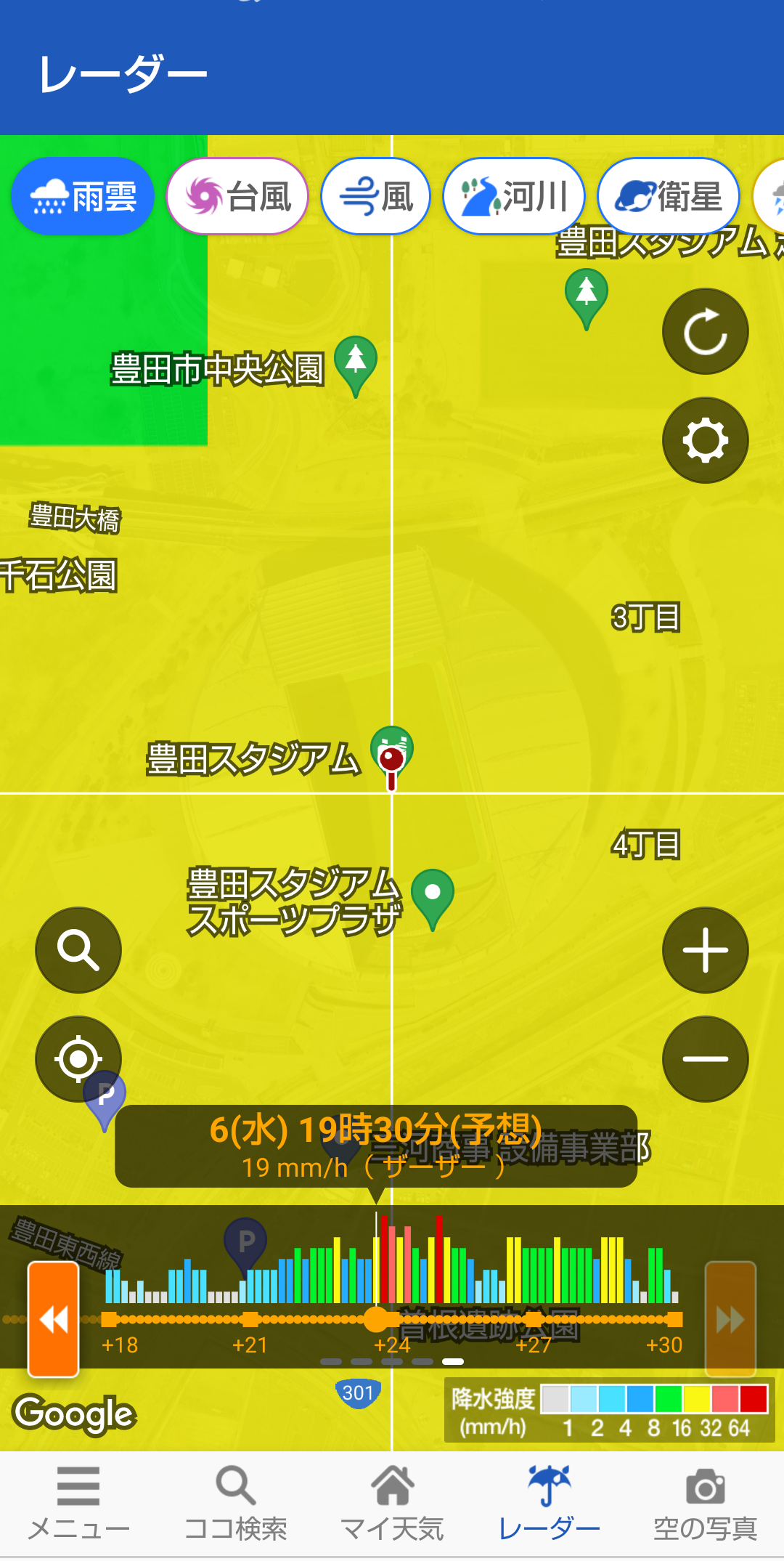Viewport: 784px width, 1561px height.
Task: Select the 雨雲 rain cloud chip
Action: [x=83, y=196]
